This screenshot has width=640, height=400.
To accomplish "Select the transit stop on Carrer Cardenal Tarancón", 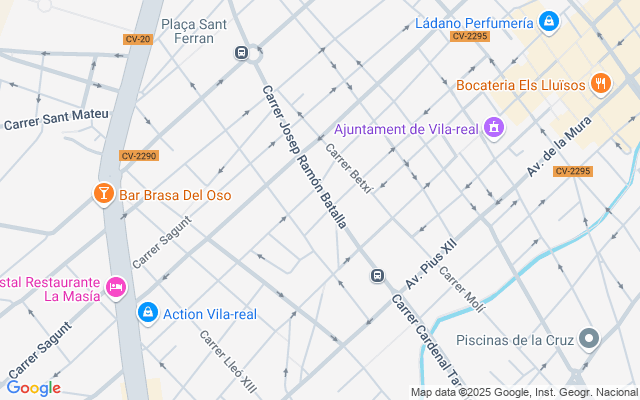I will 377,275.
